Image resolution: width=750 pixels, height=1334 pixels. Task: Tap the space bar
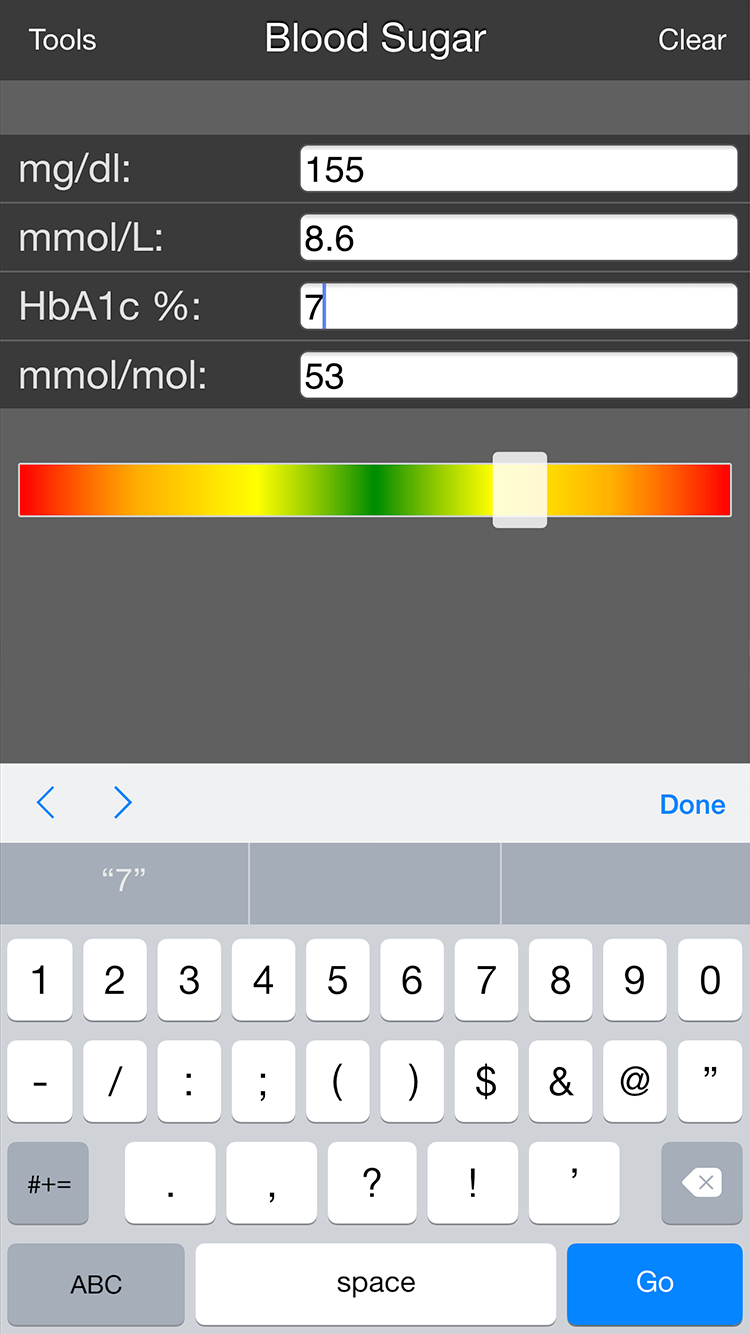(x=375, y=1284)
